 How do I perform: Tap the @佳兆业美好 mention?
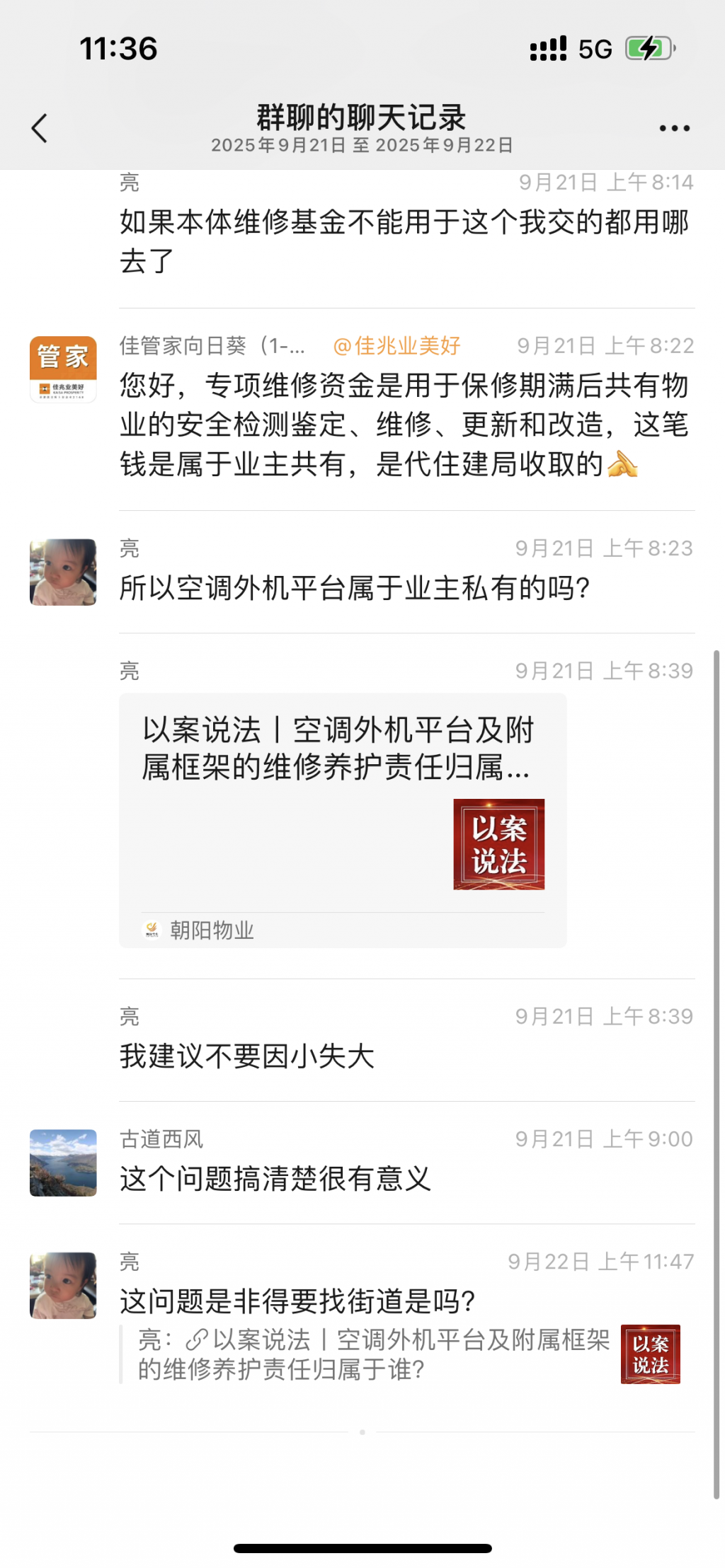(397, 346)
